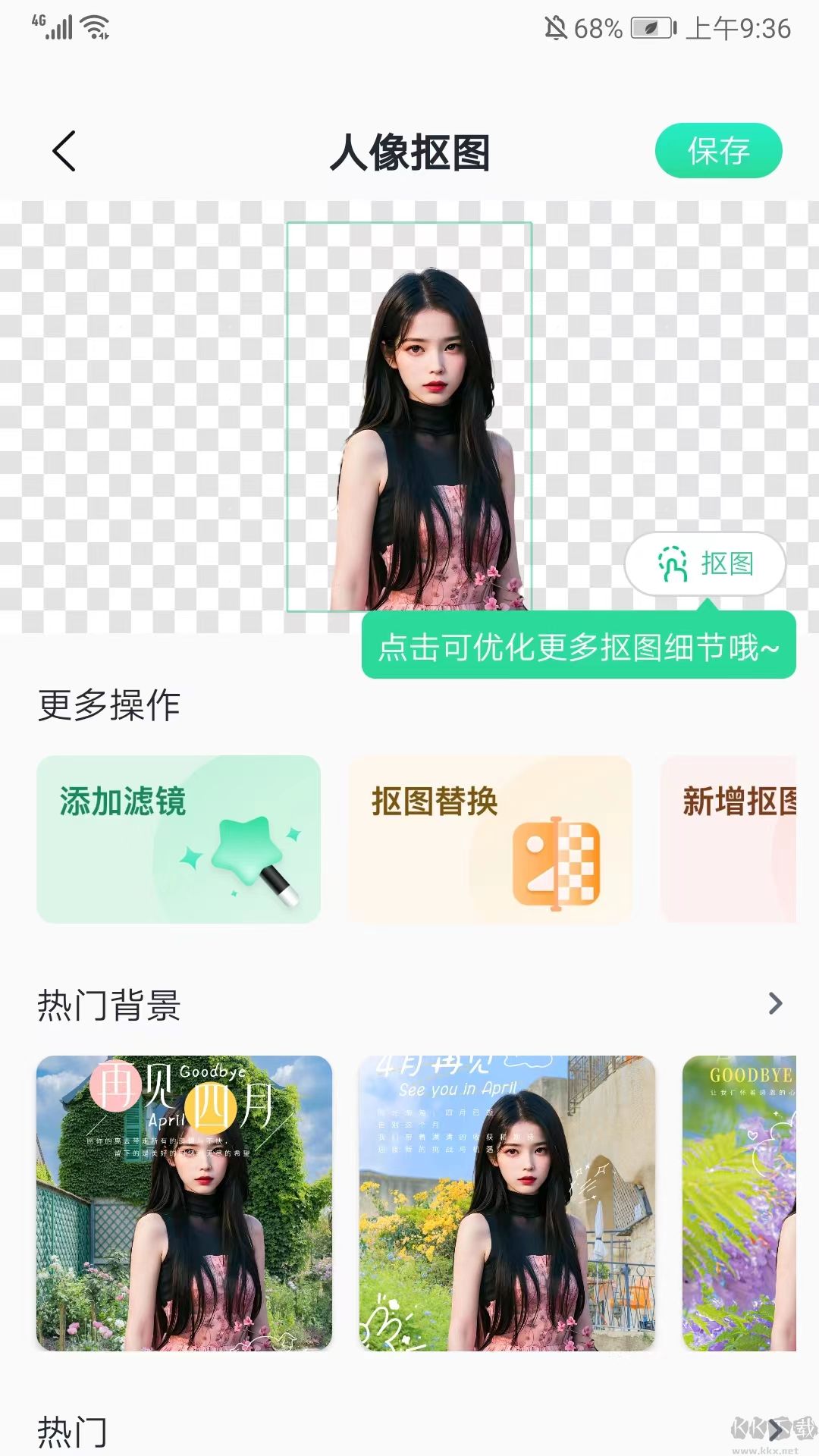
Task: Expand 热门背景 with the right chevron
Action: (776, 1003)
